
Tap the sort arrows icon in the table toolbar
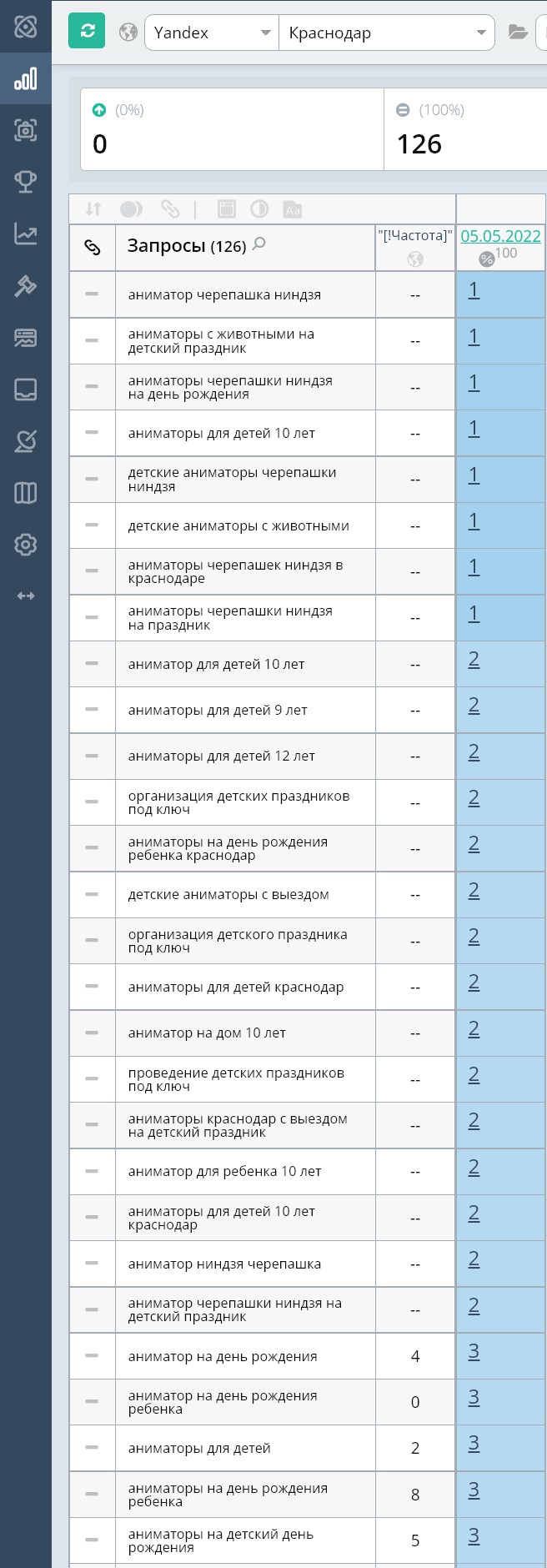tap(93, 209)
